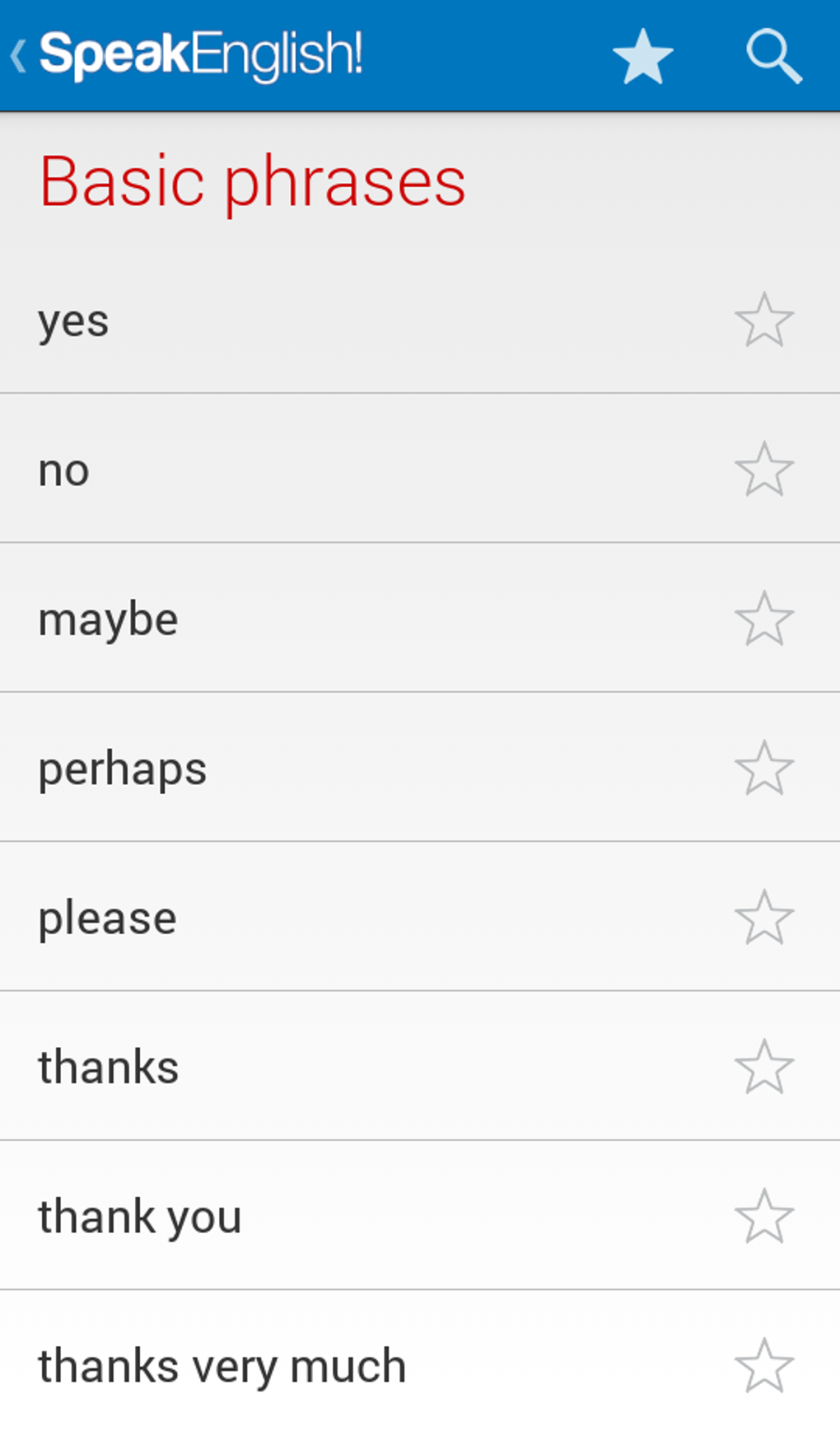Viewport: 840px width, 1435px height.
Task: Tap the star outline beside 'thanks very much'
Action: click(x=765, y=1364)
